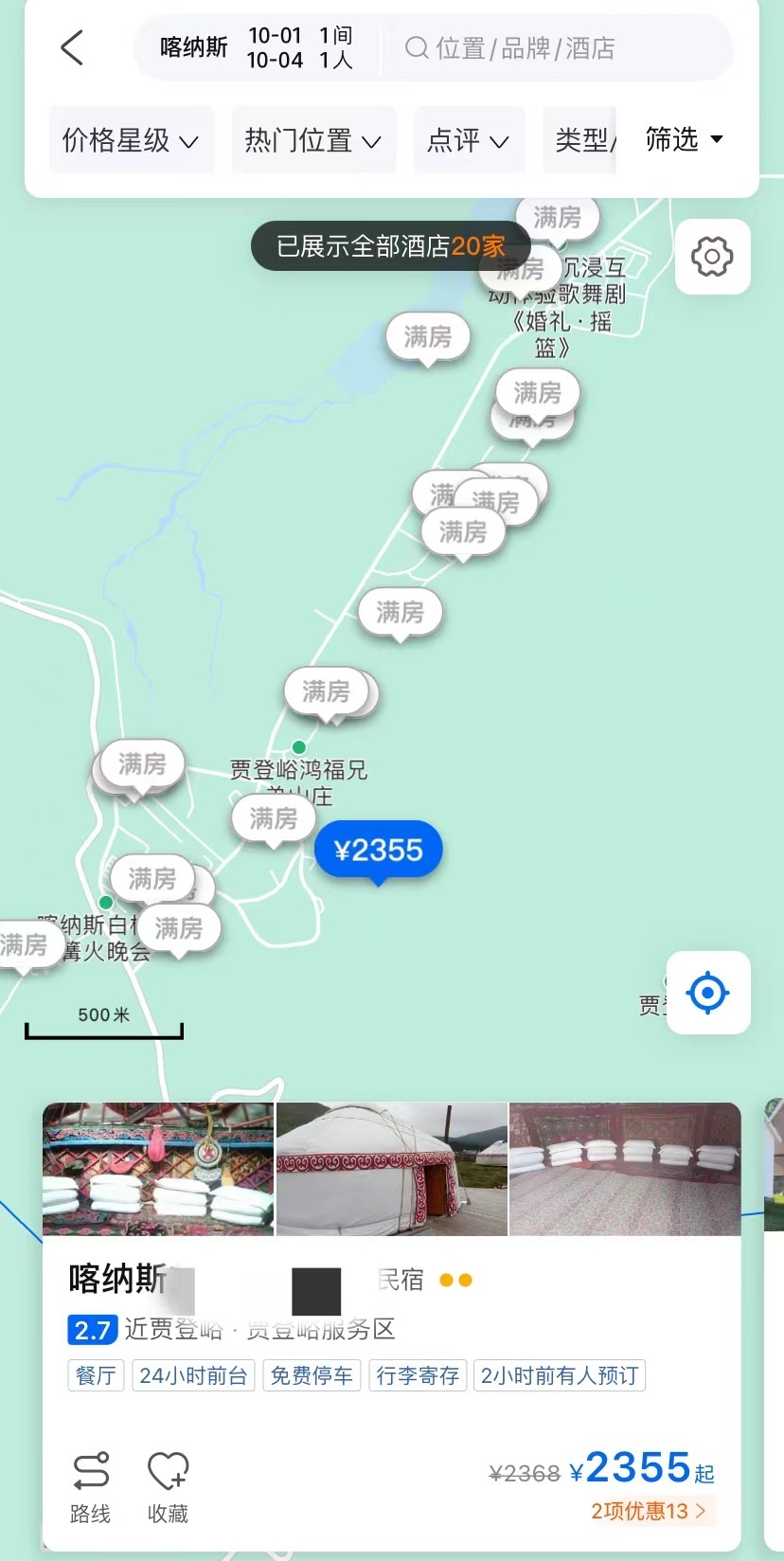View route to this hotel via 路线
This screenshot has height=1561, width=784.
coord(91,1487)
